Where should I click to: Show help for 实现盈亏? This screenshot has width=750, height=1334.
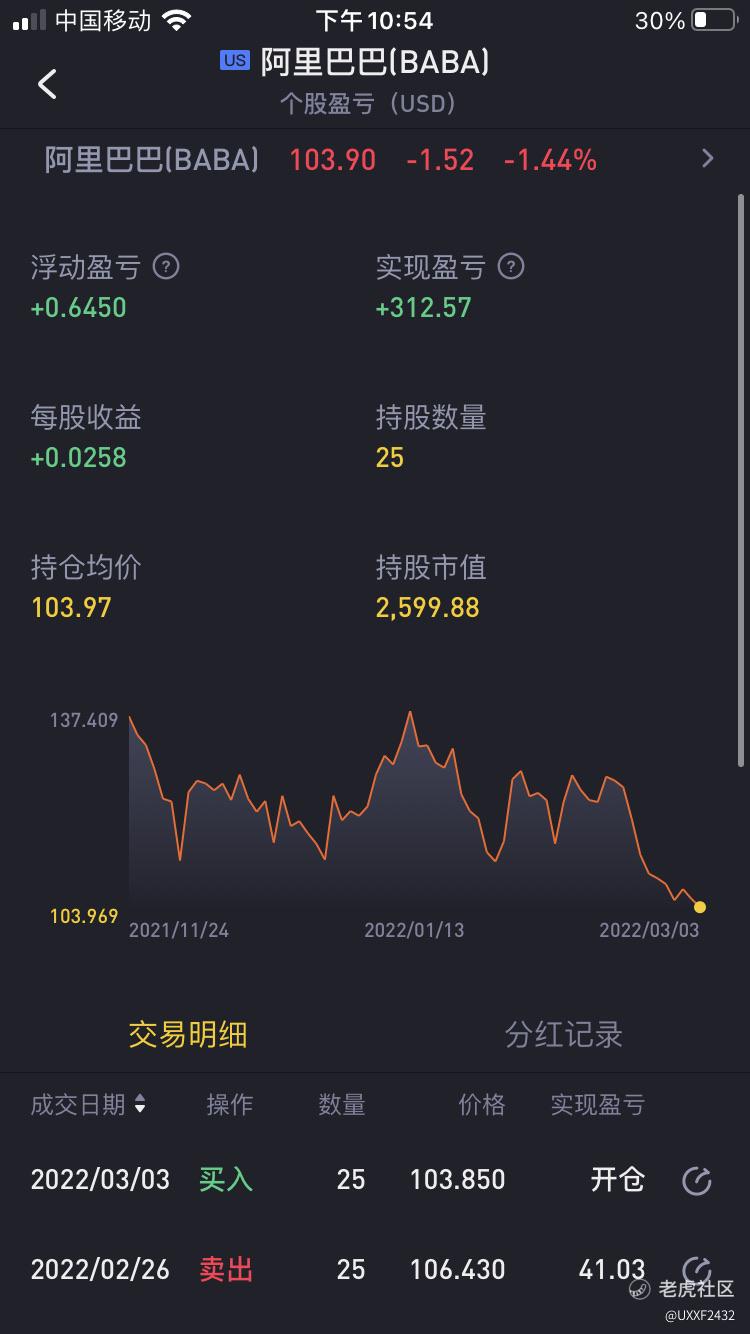(511, 267)
